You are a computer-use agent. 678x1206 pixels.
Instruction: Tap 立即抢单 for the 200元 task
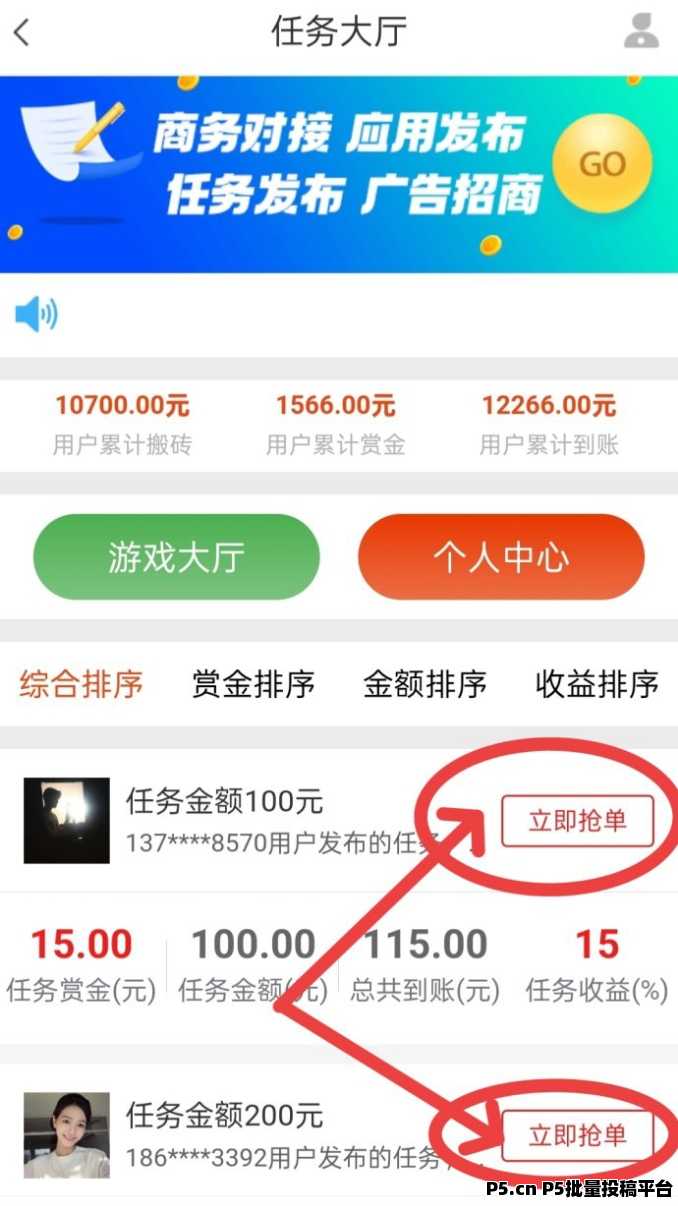[x=577, y=1135]
